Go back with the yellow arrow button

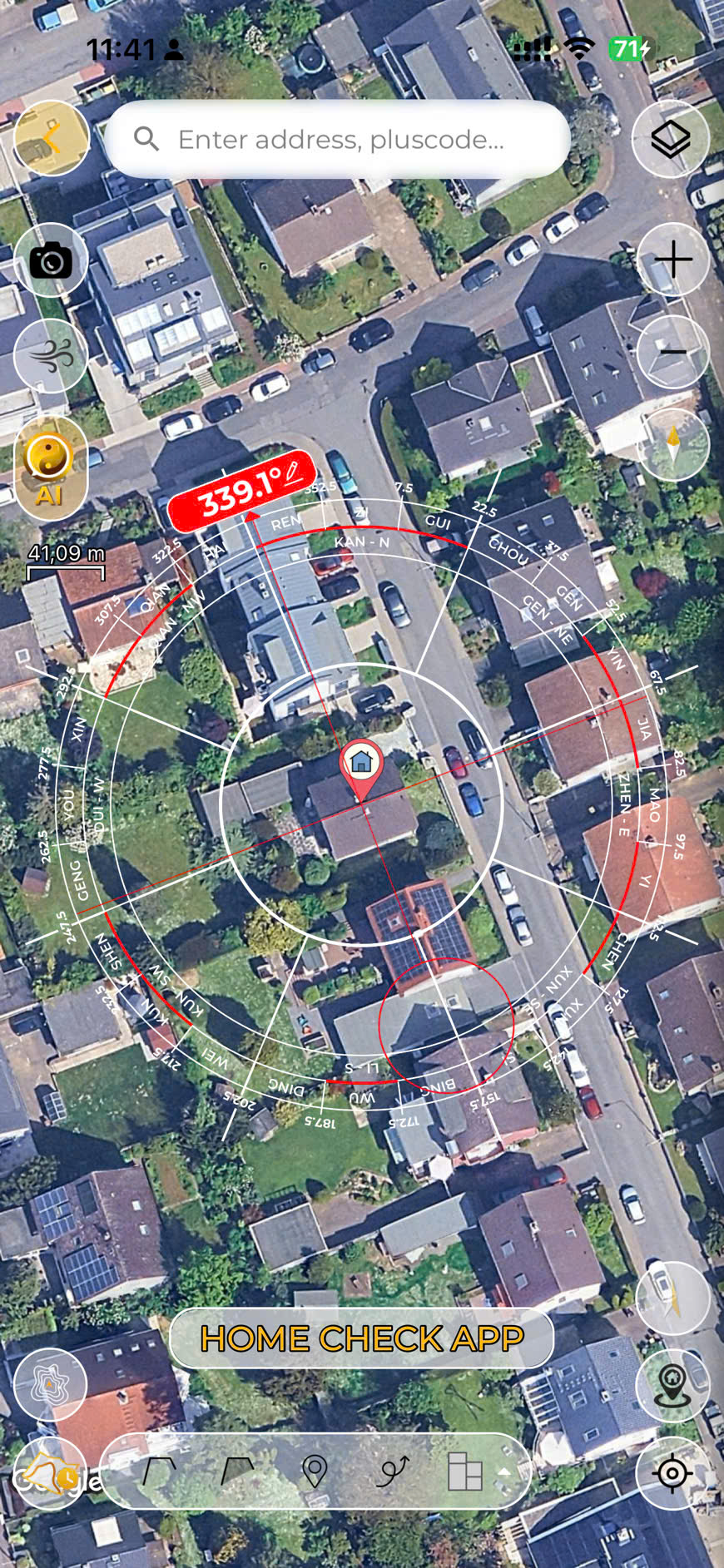click(52, 138)
